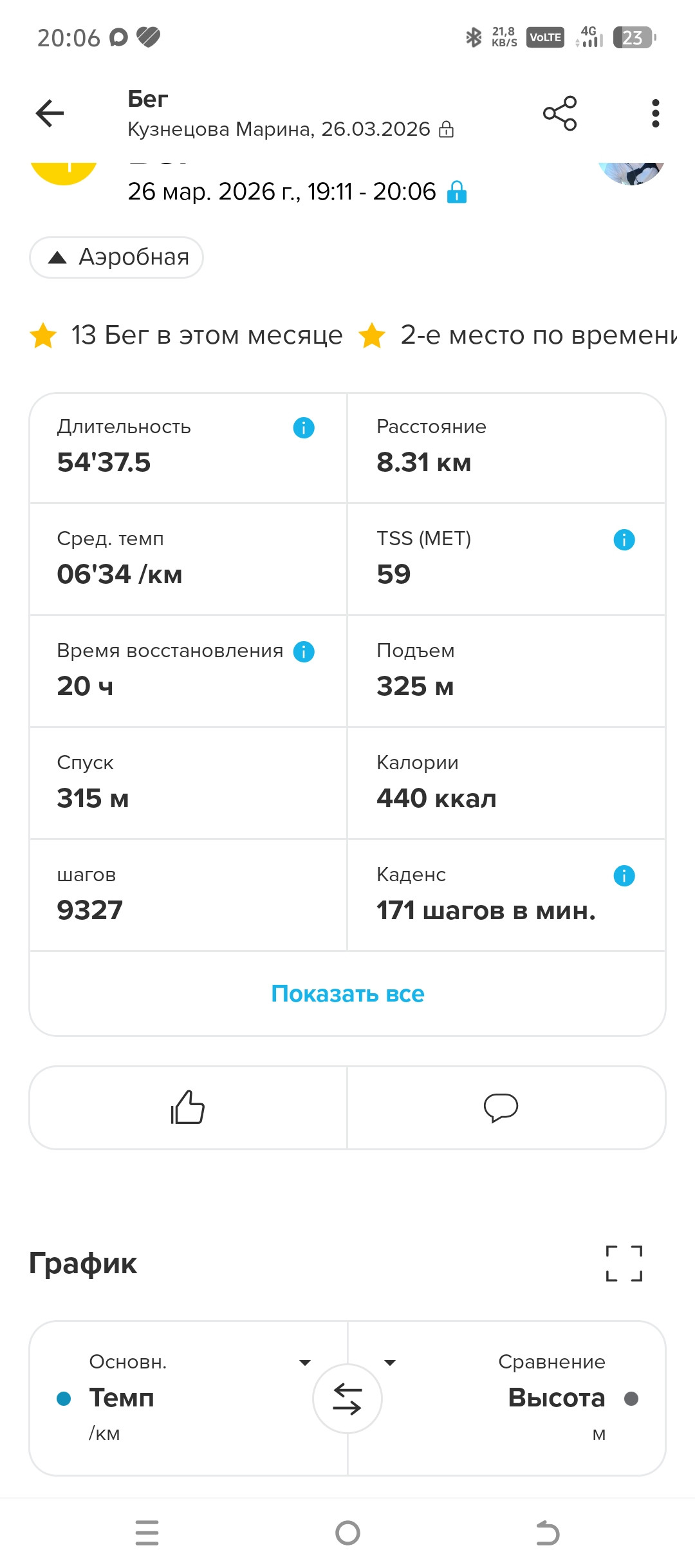Tap the Аэробная chip
The image size is (695, 1568).
pos(116,257)
